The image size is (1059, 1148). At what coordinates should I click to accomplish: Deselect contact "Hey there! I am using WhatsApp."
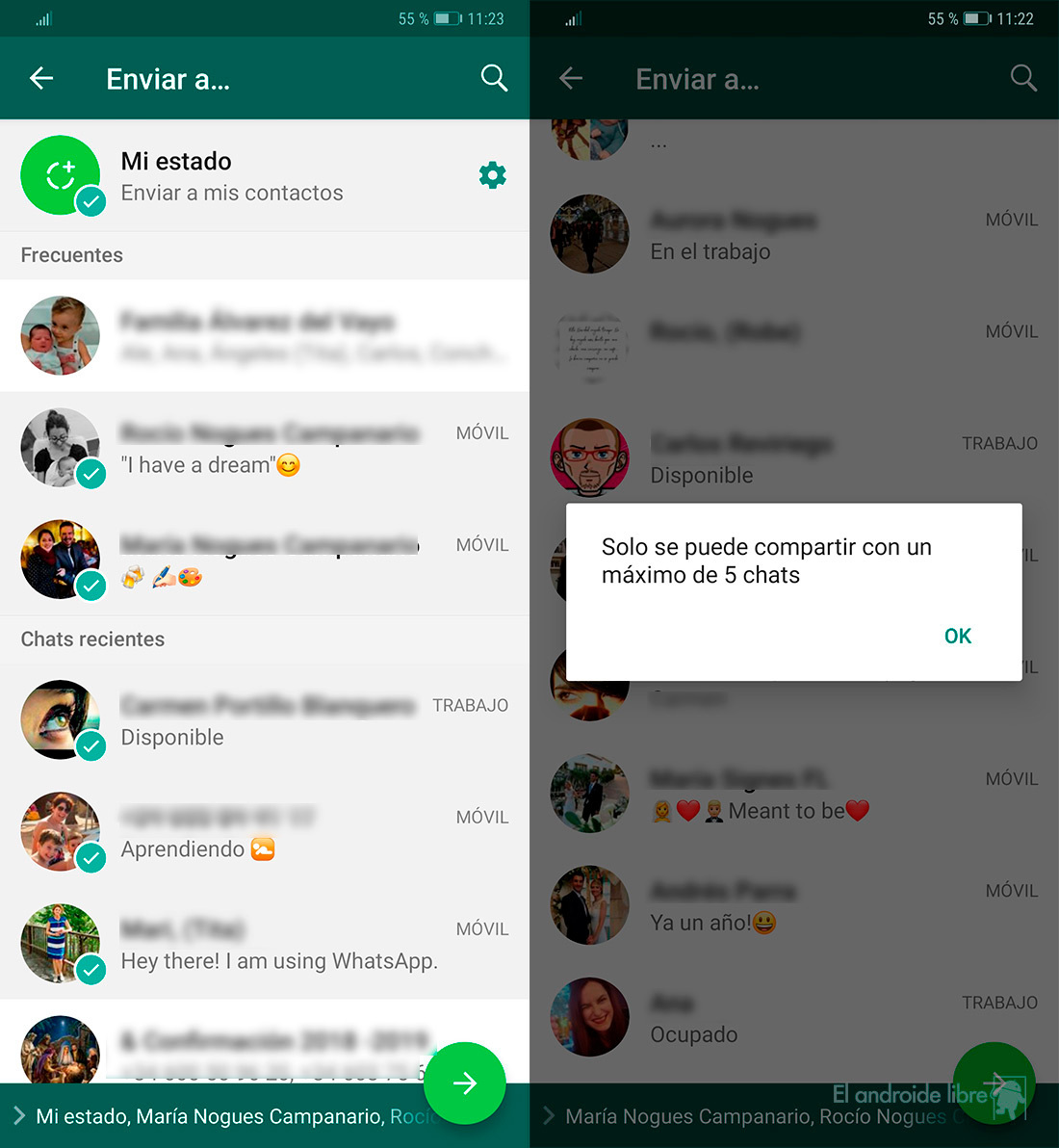(264, 944)
